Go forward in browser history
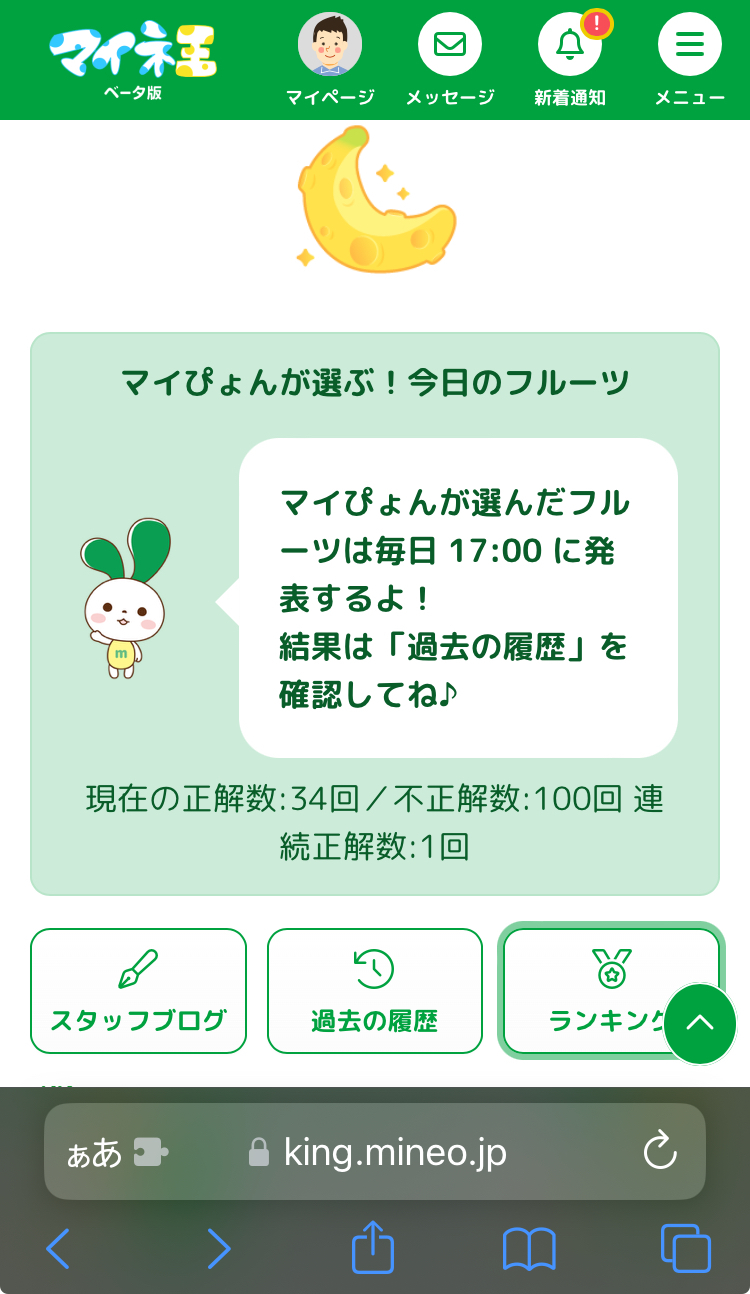Image resolution: width=750 pixels, height=1294 pixels. pyautogui.click(x=218, y=1249)
